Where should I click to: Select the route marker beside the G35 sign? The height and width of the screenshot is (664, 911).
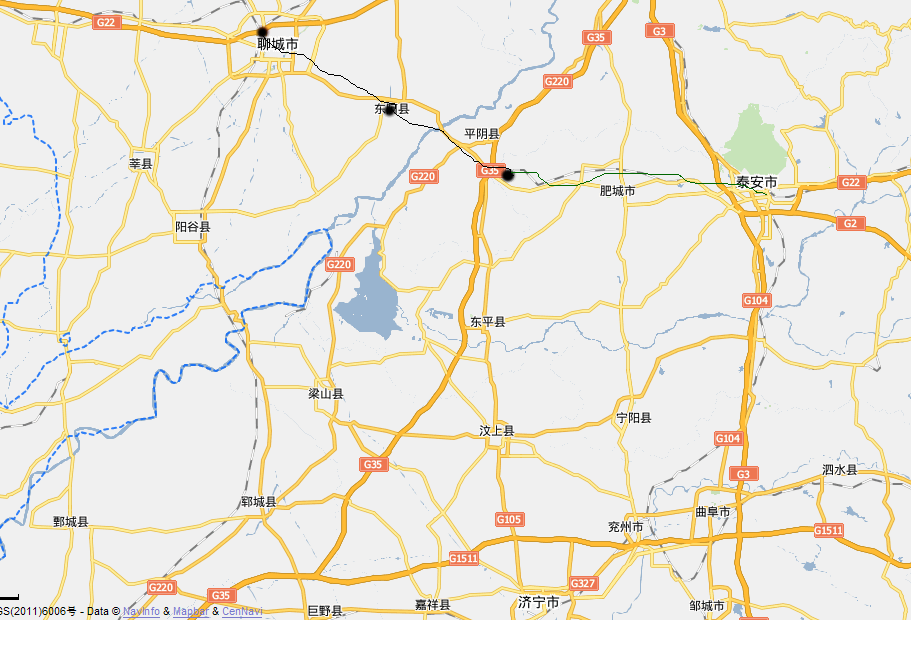pyautogui.click(x=508, y=175)
